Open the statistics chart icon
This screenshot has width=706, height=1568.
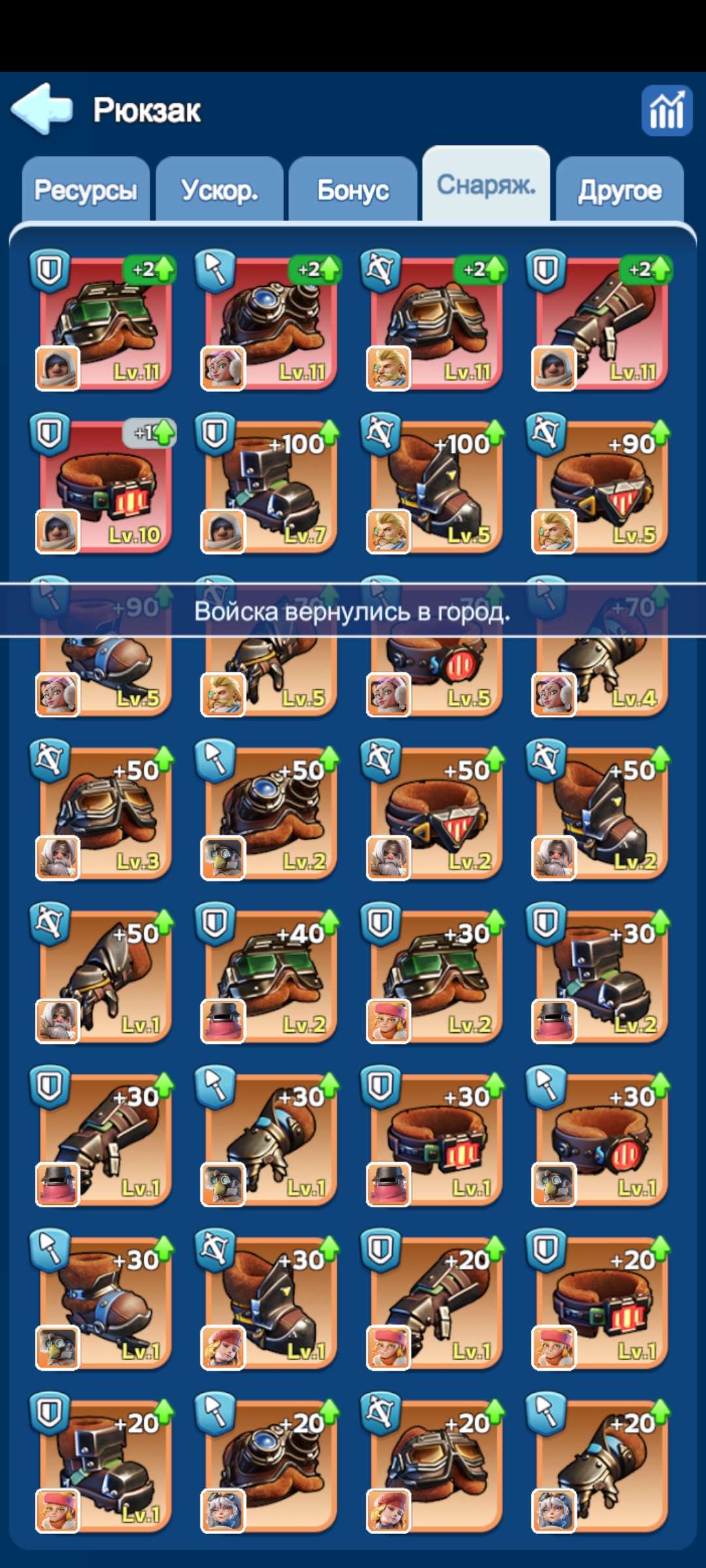[x=666, y=110]
